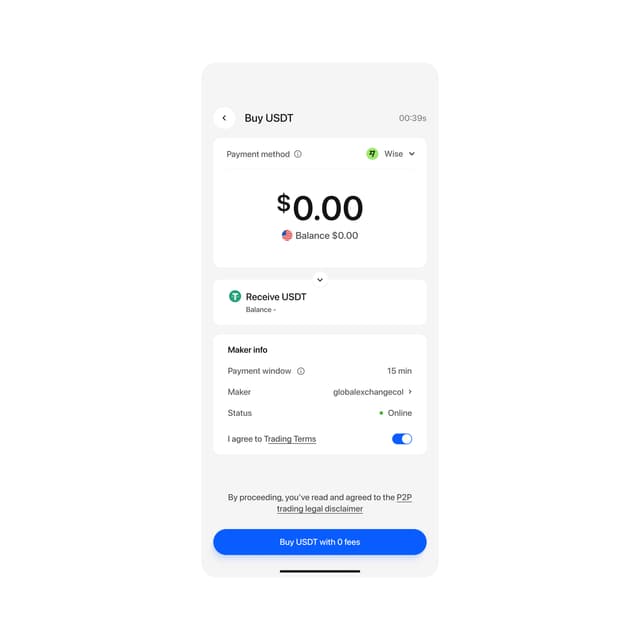Screen dimensions: 640x640
Task: Open the Trading Terms link
Action: click(x=290, y=439)
